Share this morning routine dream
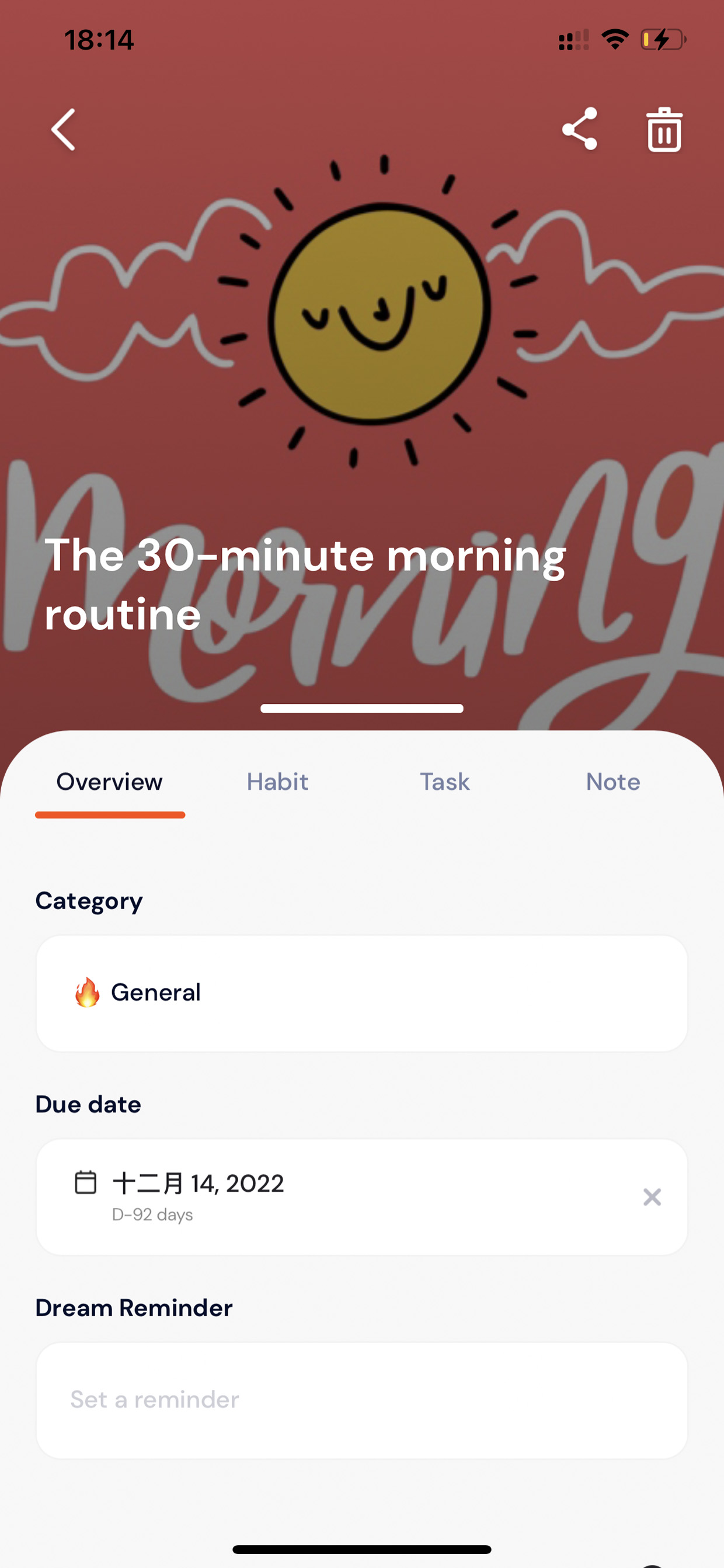The image size is (724, 1568). click(x=580, y=129)
